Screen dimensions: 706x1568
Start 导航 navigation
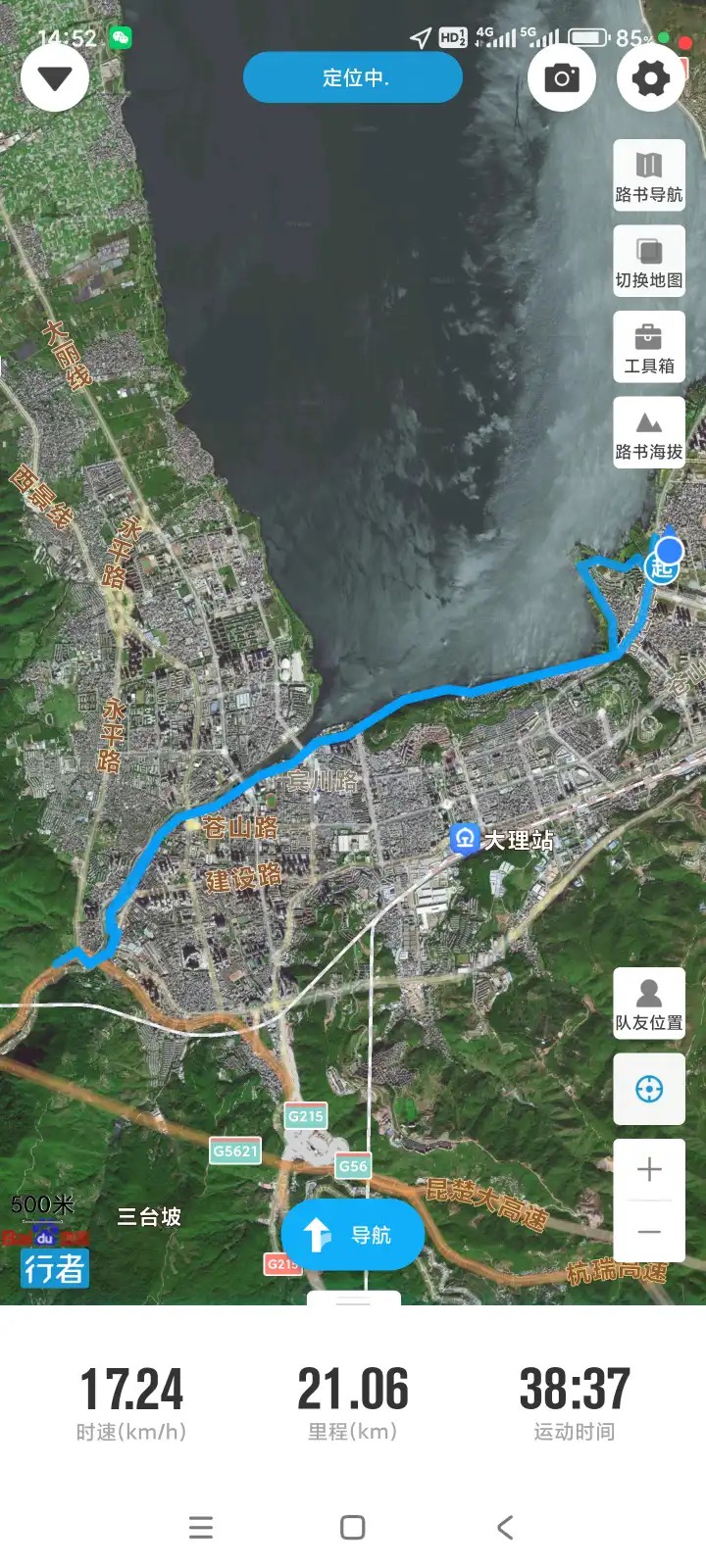click(x=353, y=1235)
